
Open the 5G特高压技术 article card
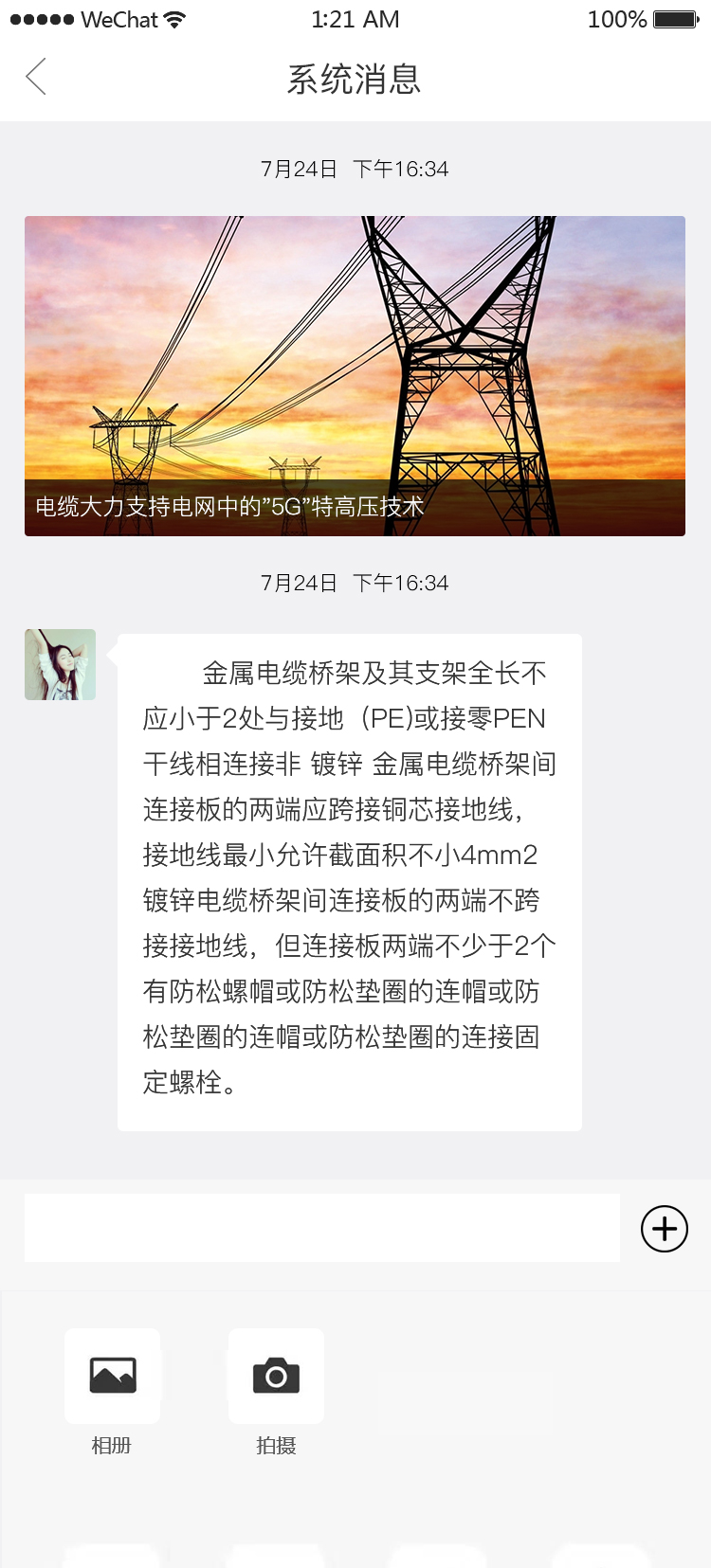click(355, 376)
